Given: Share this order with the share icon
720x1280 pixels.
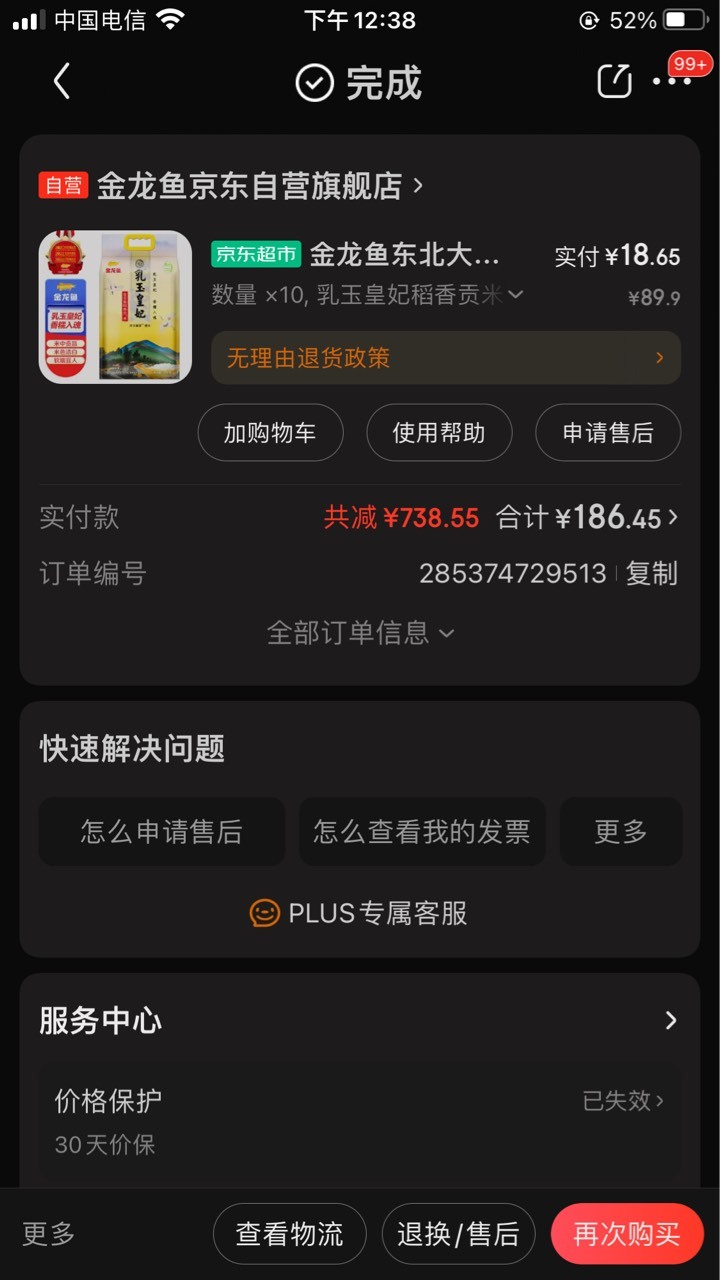Looking at the screenshot, I should [x=615, y=82].
